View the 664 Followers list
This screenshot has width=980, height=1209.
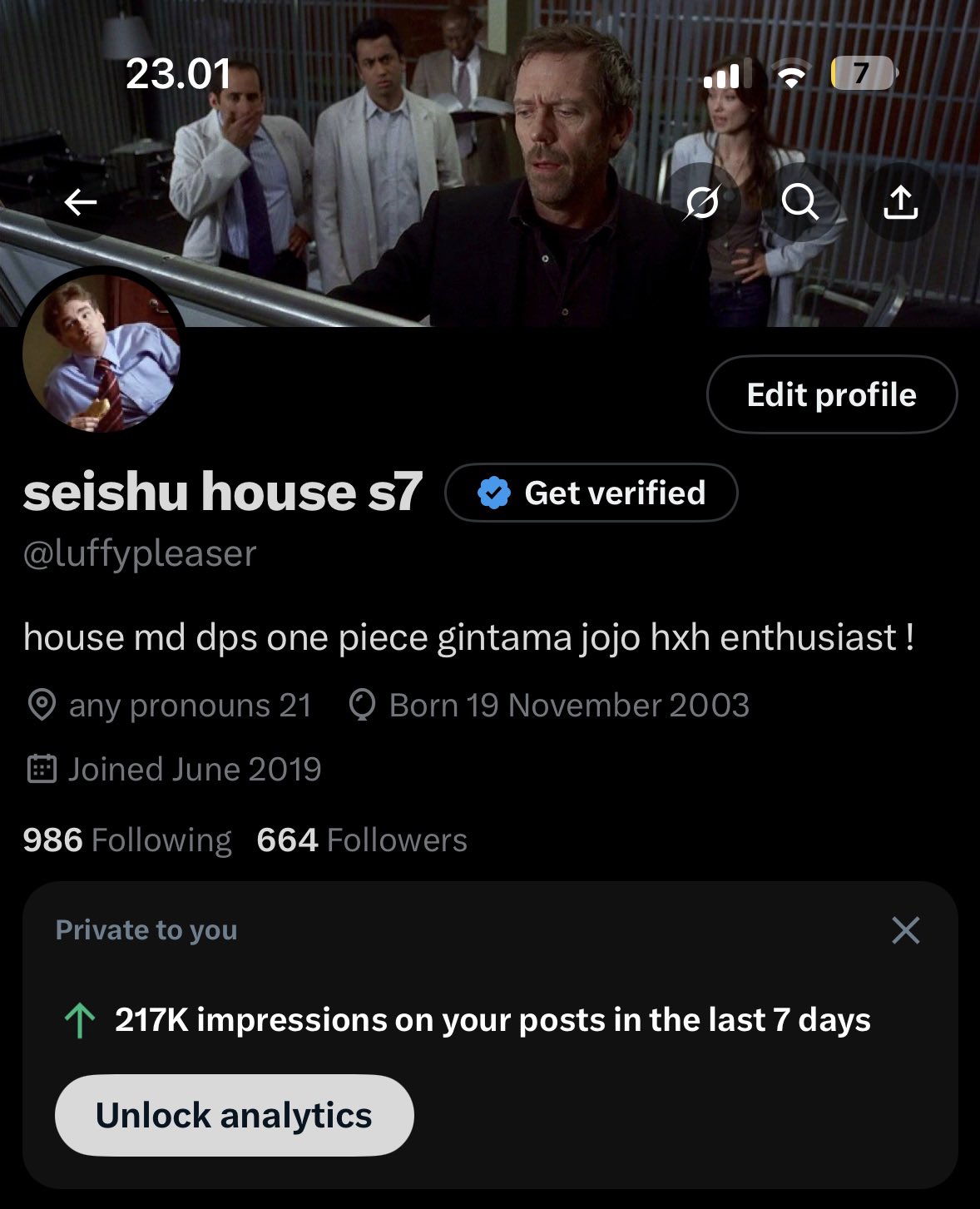pyautogui.click(x=362, y=840)
